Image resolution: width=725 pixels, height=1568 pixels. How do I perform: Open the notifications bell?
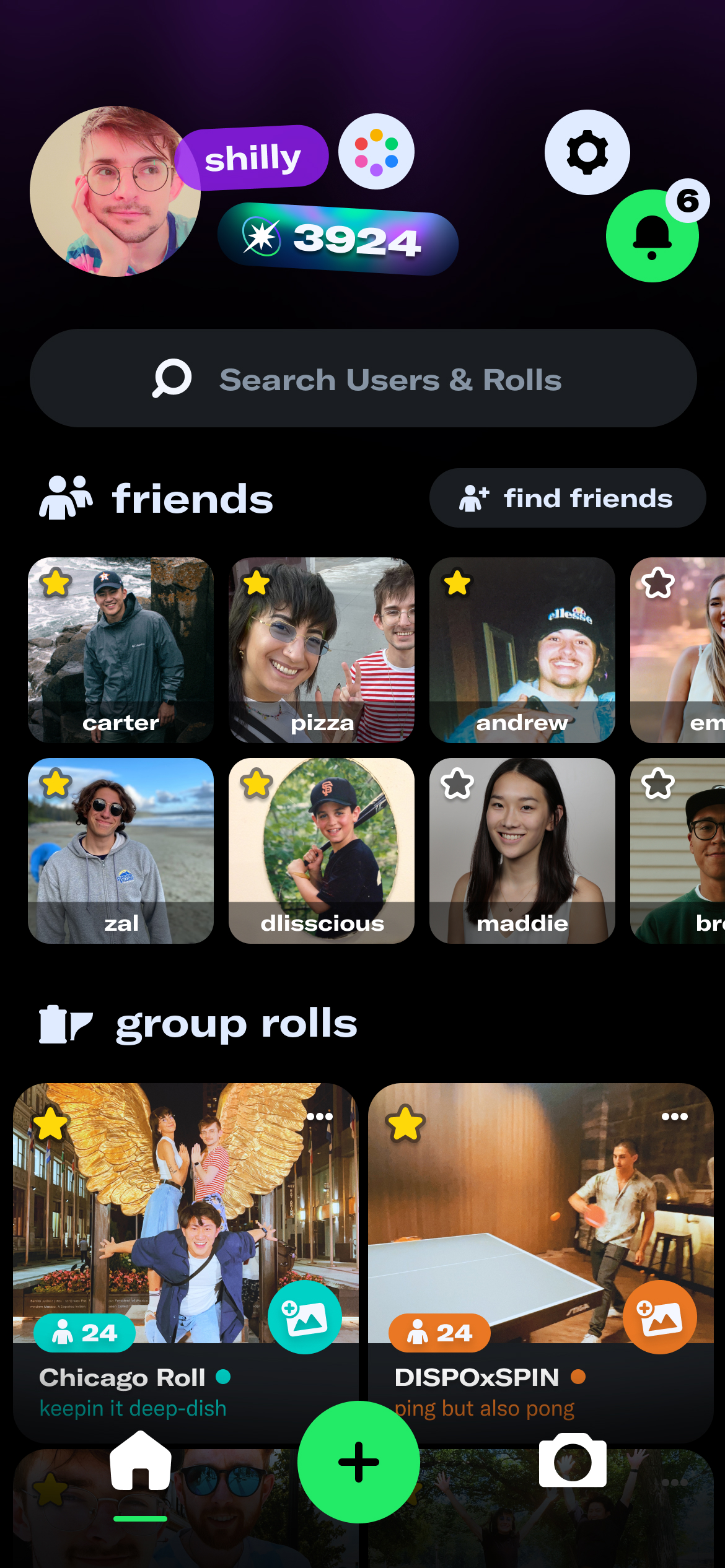coord(652,237)
